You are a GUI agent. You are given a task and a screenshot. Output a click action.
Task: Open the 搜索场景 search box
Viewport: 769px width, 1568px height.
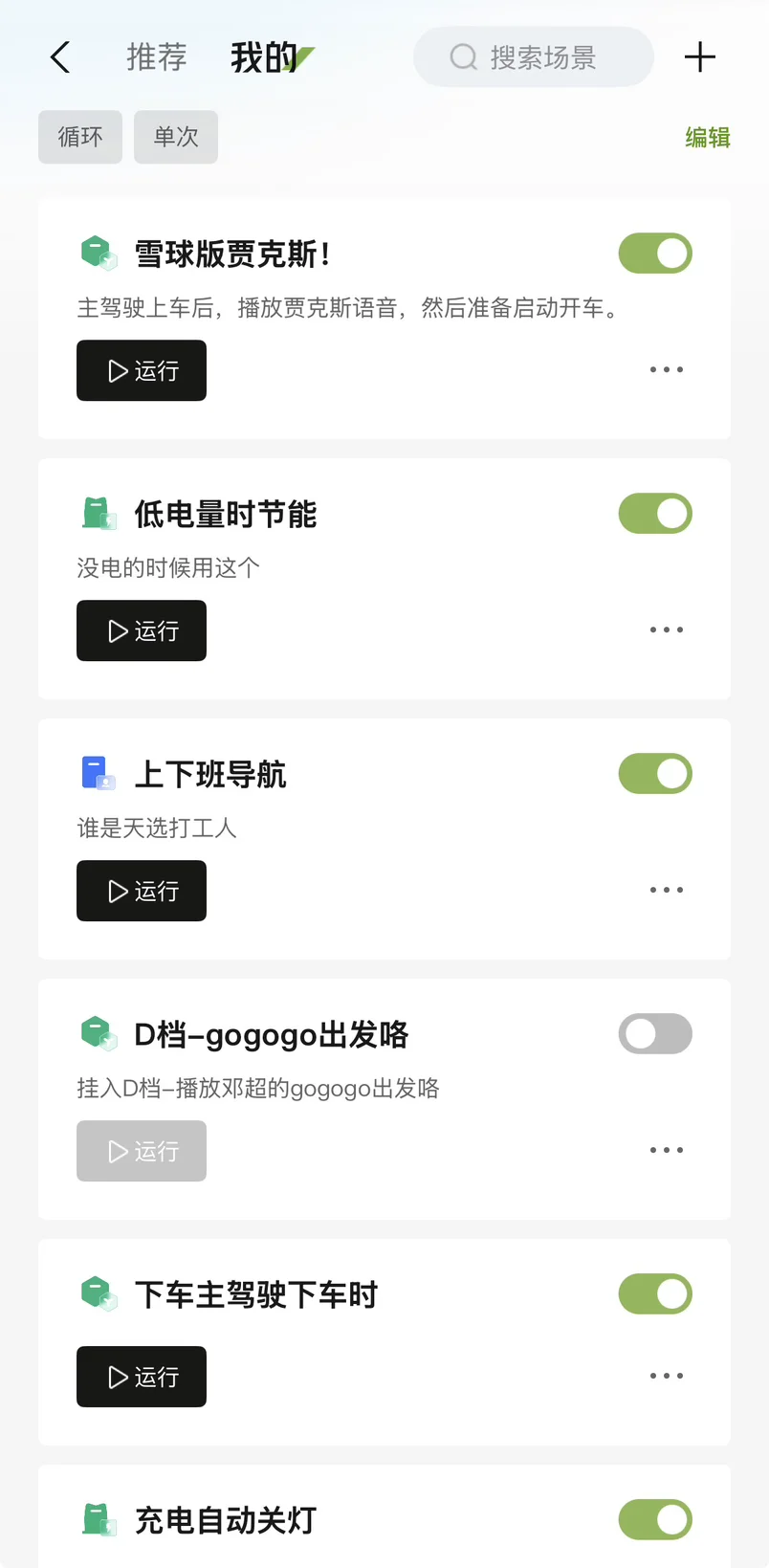(x=534, y=57)
